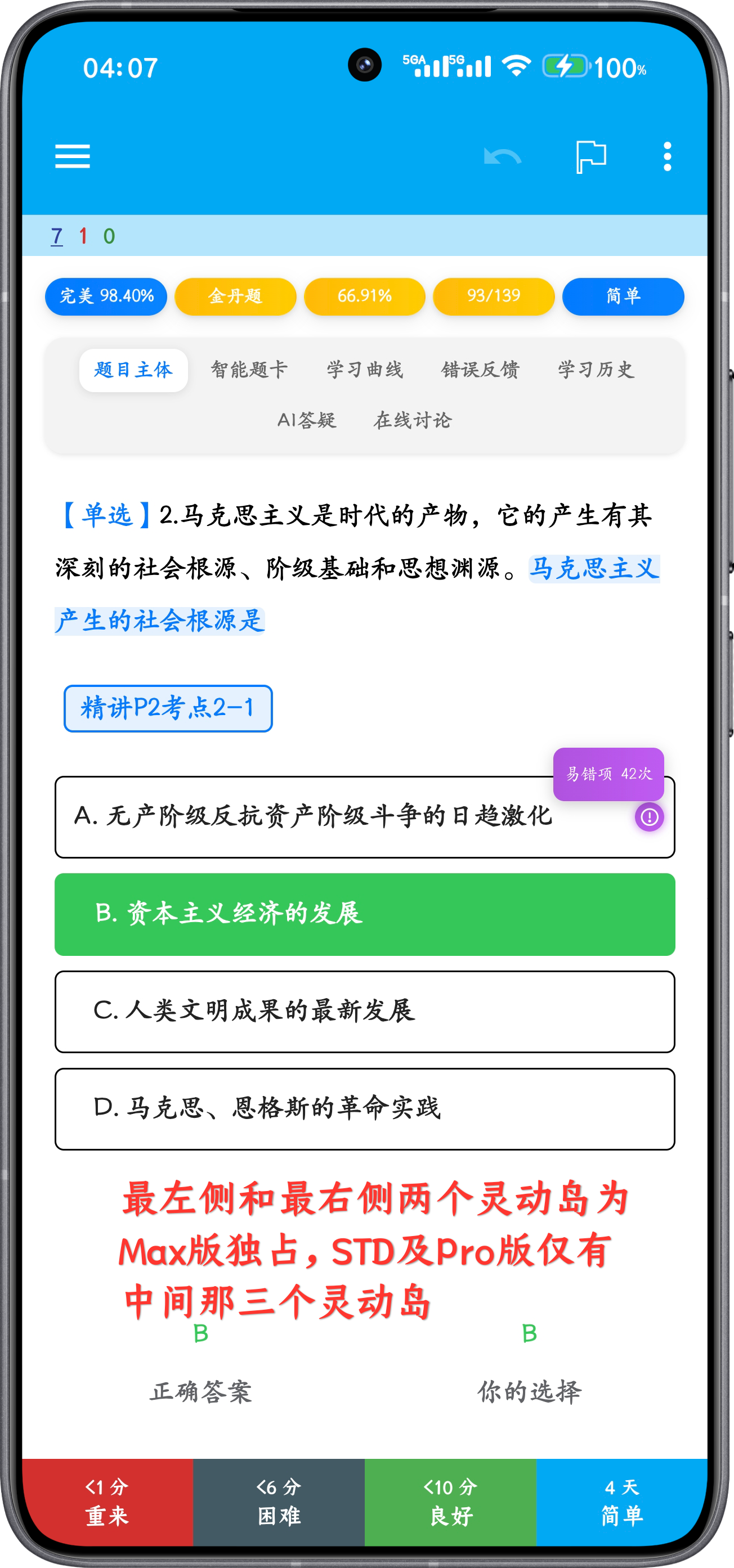Viewport: 734px width, 1568px height.
Task: Switch to the 学习曲线 tab
Action: [364, 370]
